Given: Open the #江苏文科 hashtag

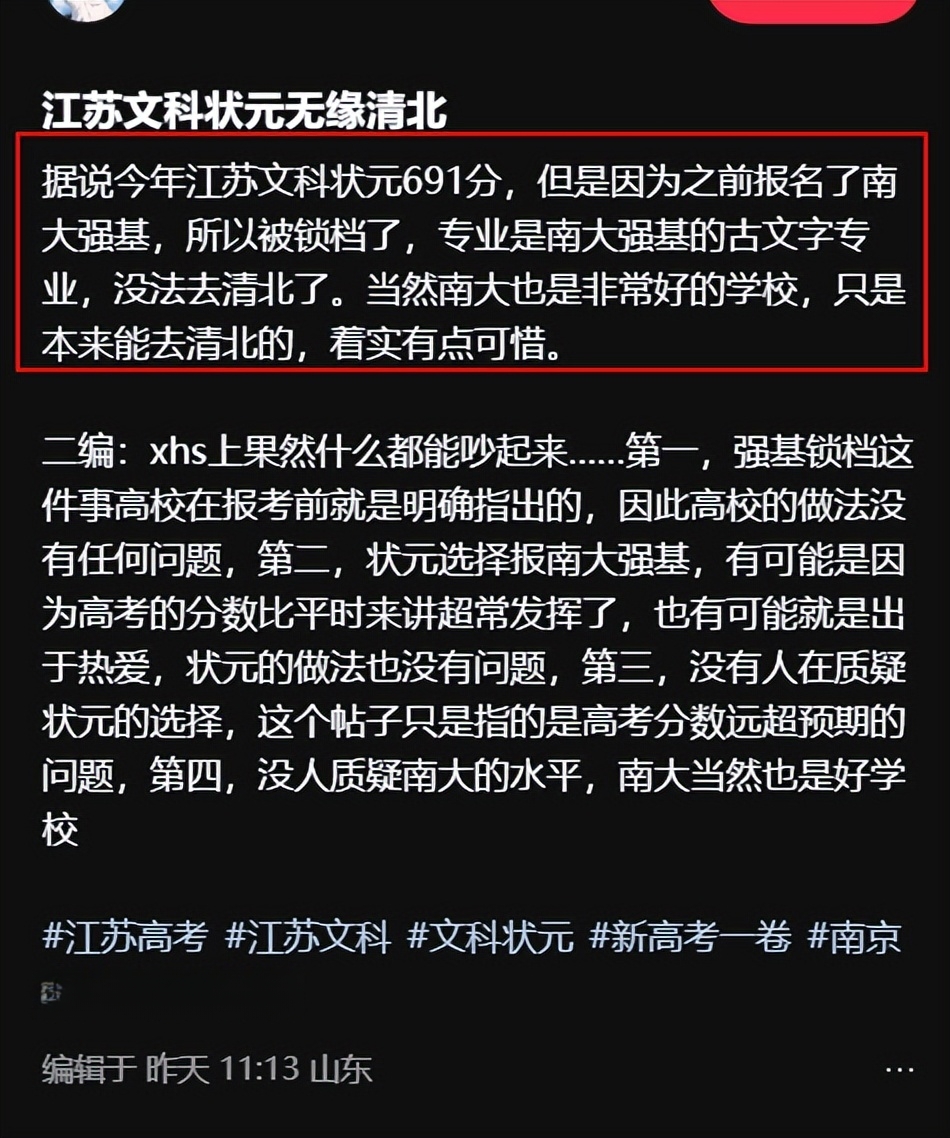Looking at the screenshot, I should [307, 938].
